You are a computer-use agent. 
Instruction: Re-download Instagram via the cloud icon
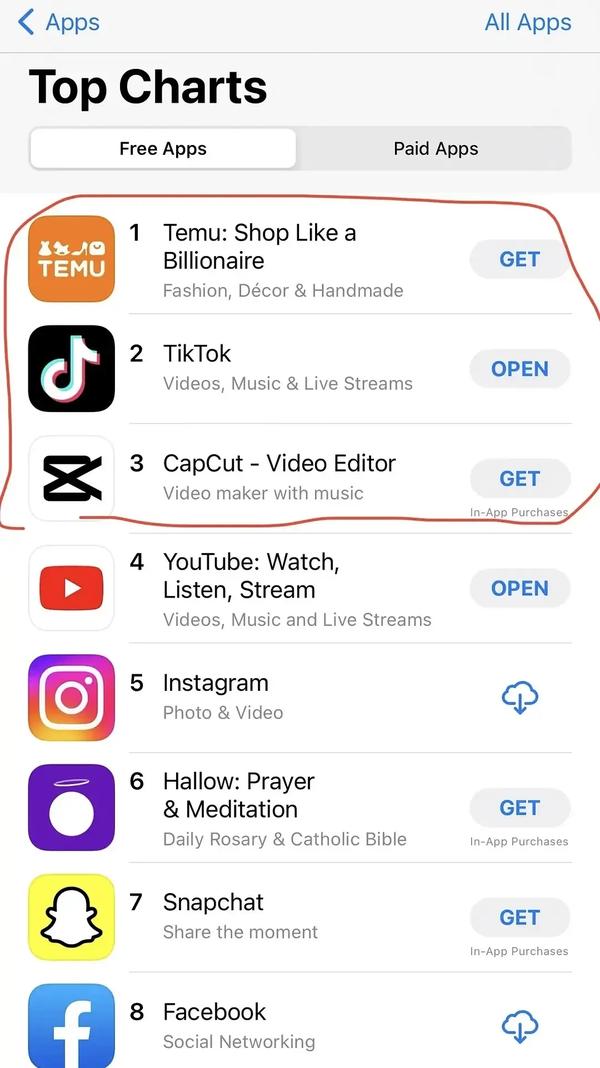click(520, 698)
